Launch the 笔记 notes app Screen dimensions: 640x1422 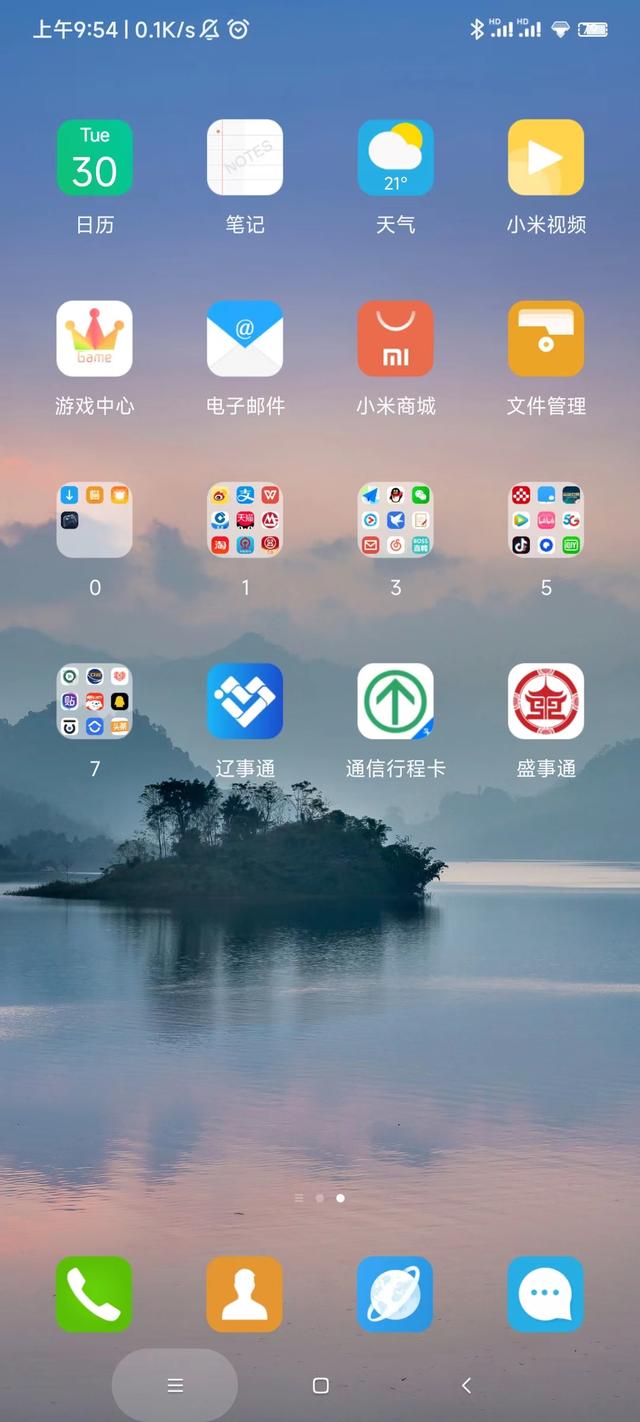pyautogui.click(x=245, y=158)
